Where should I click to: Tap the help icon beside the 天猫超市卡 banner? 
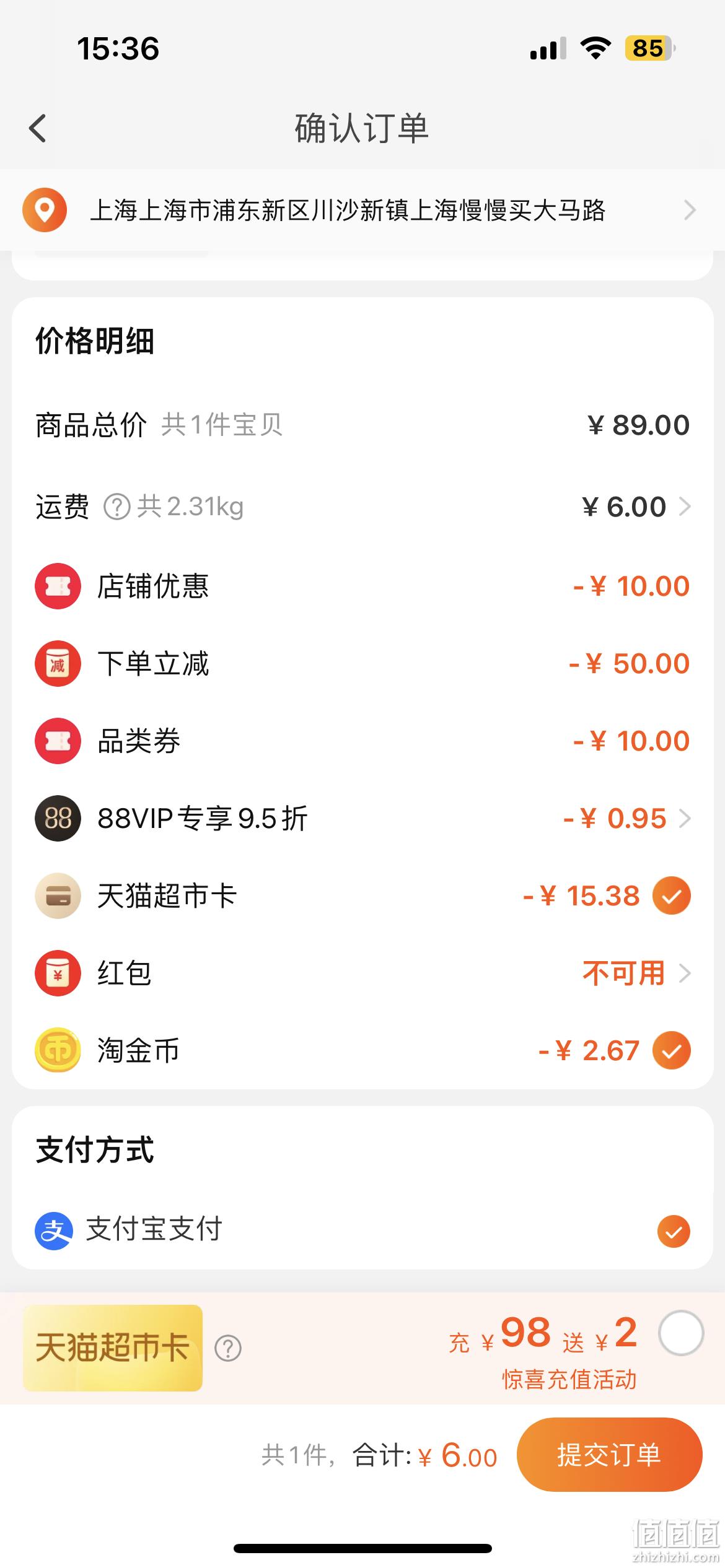(x=228, y=1348)
